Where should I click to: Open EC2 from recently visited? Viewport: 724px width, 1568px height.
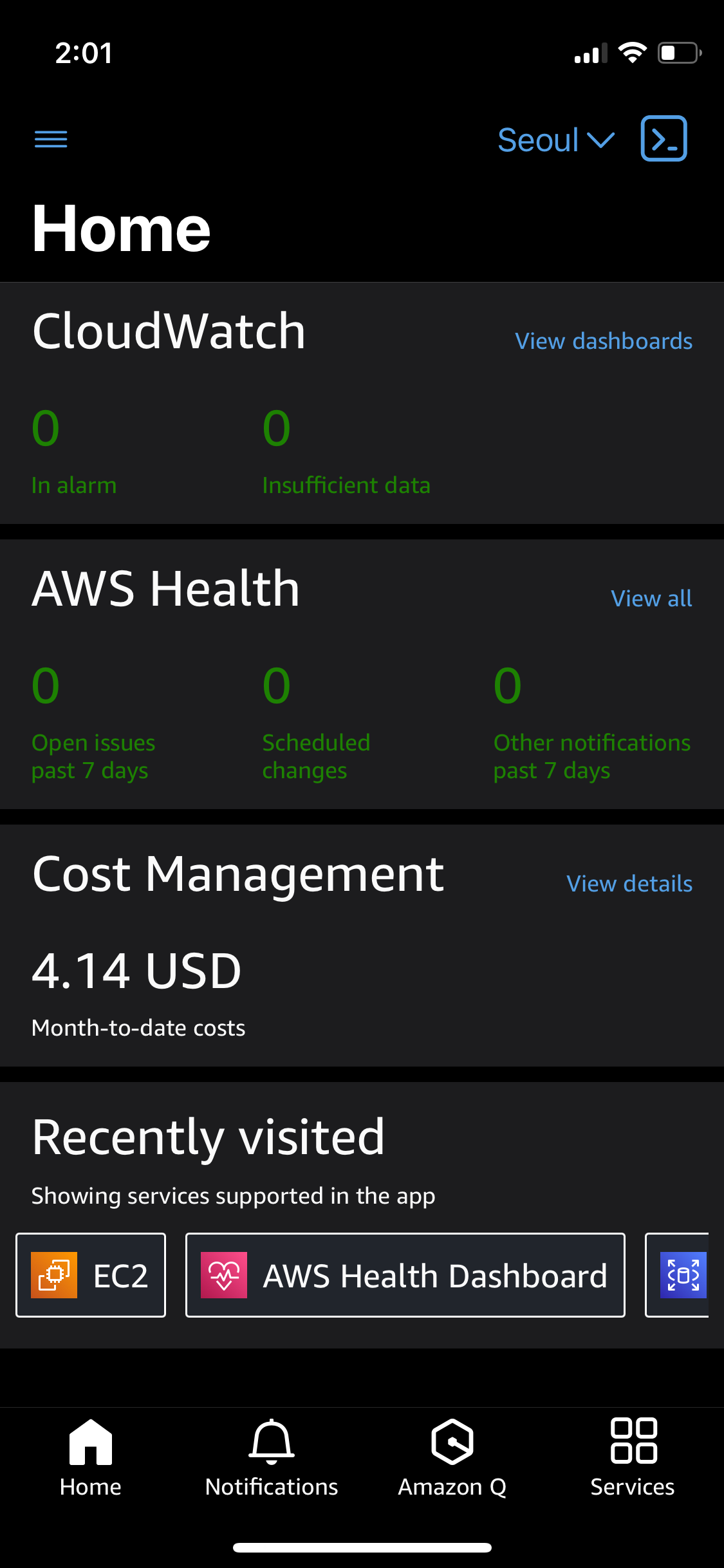(x=91, y=1275)
